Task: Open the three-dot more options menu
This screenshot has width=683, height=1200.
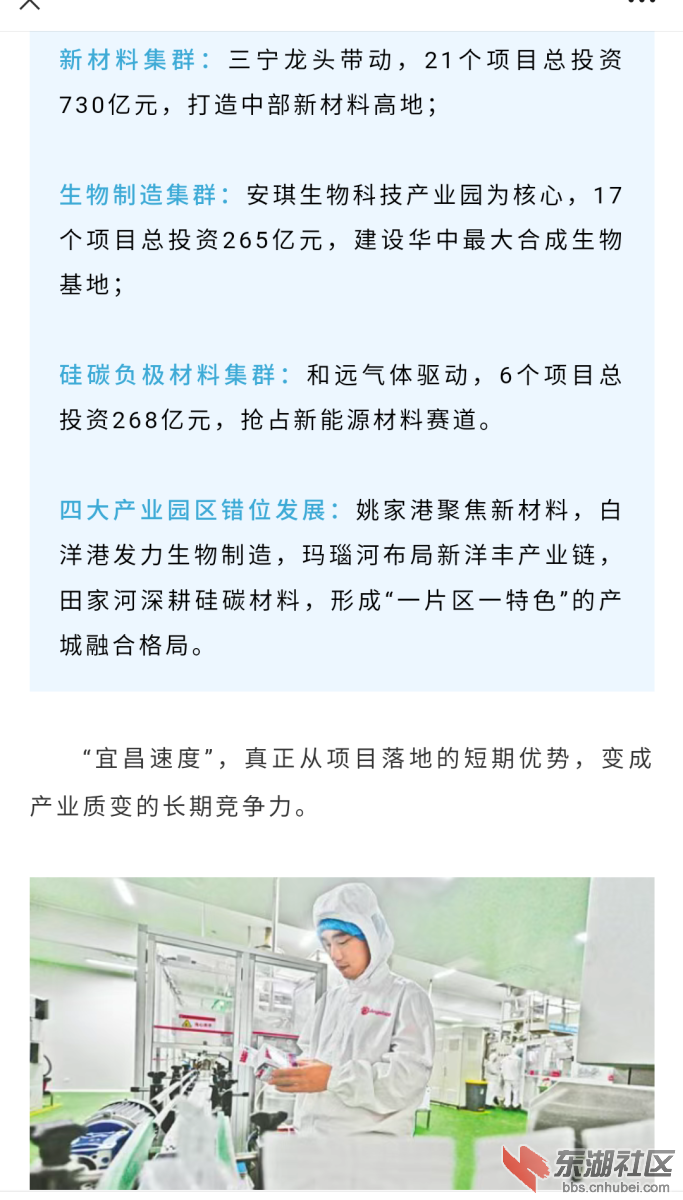Action: coord(642,3)
